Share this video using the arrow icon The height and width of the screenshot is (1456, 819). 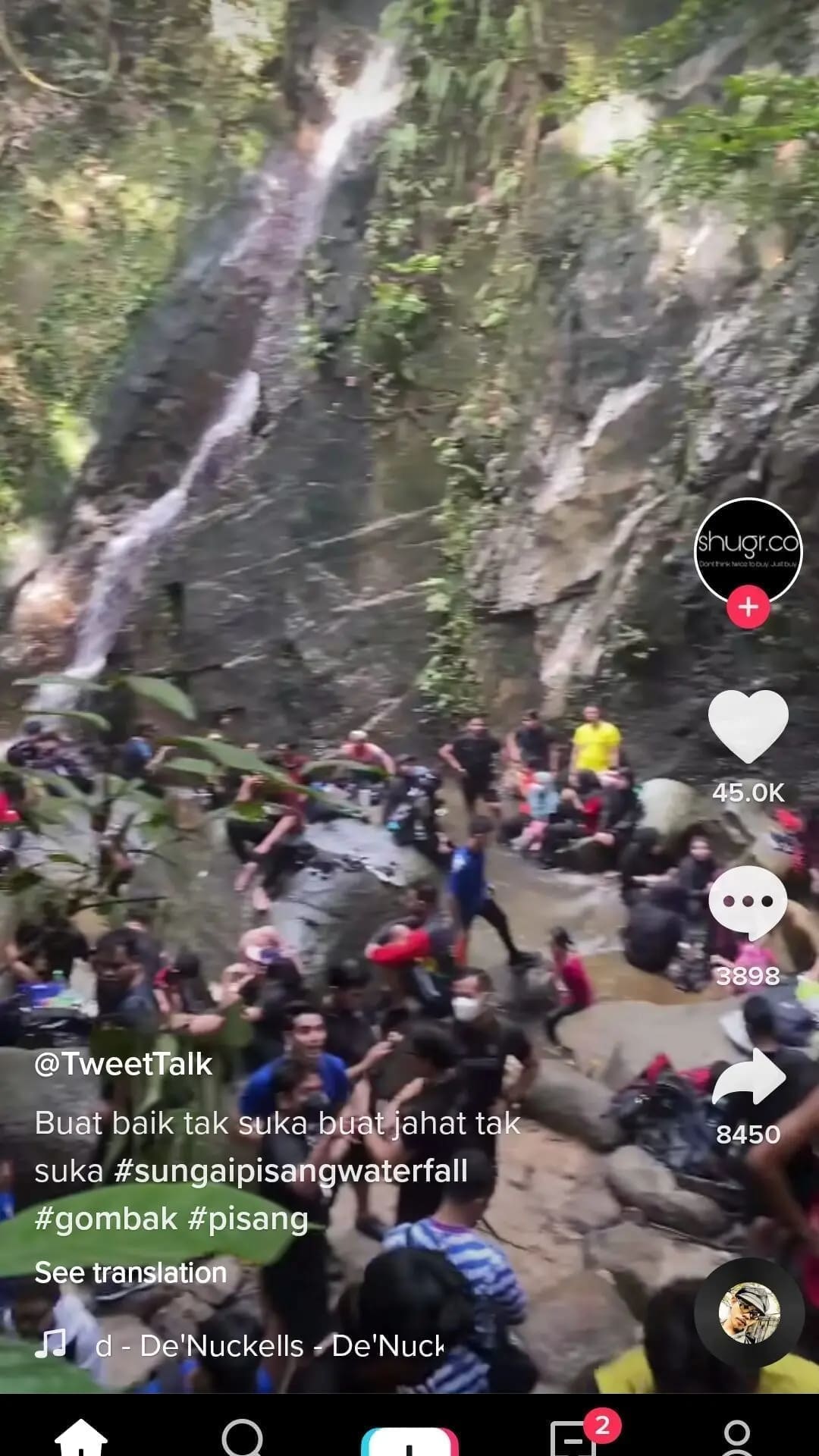(748, 1077)
